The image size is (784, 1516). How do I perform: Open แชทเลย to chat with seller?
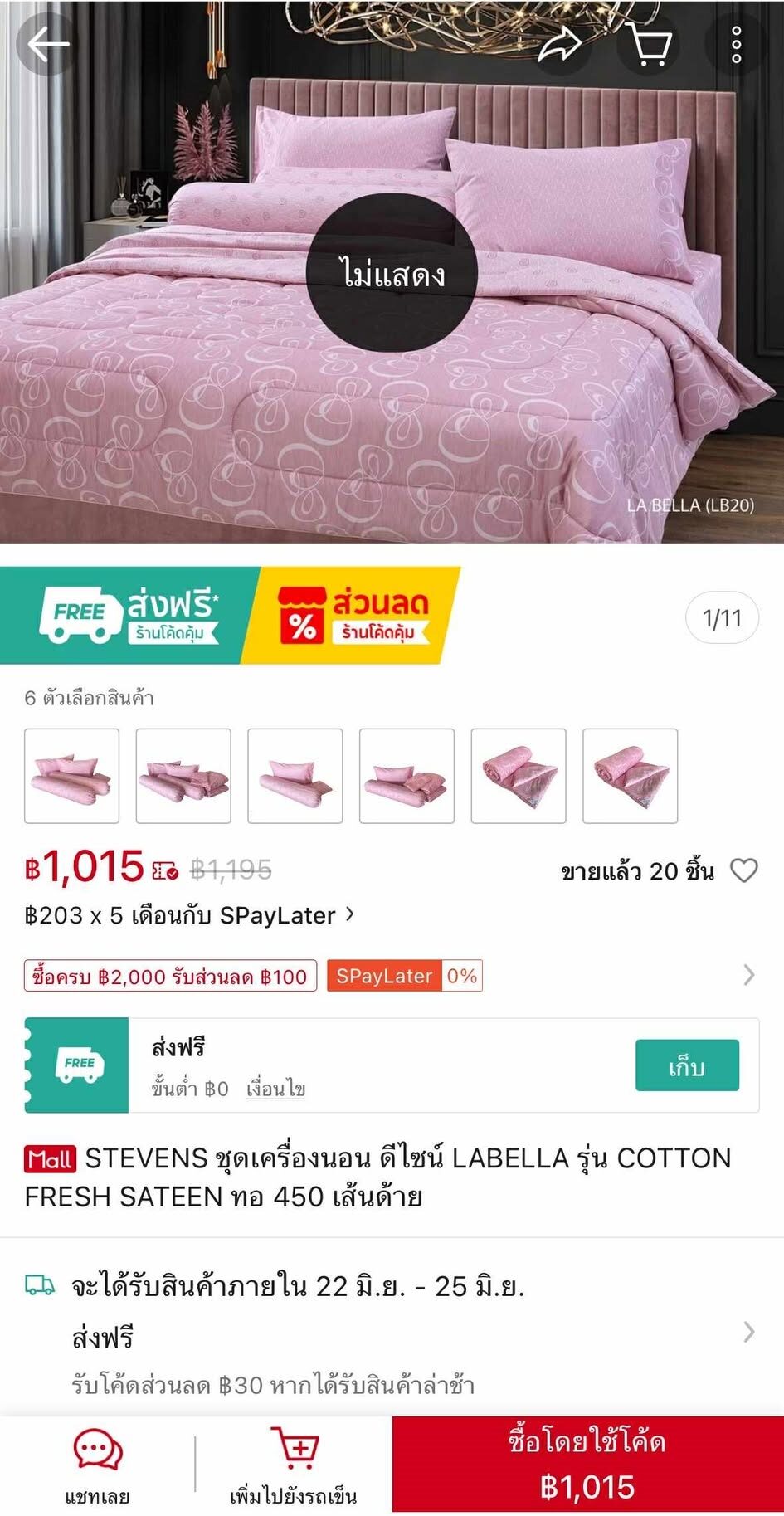97,1465
